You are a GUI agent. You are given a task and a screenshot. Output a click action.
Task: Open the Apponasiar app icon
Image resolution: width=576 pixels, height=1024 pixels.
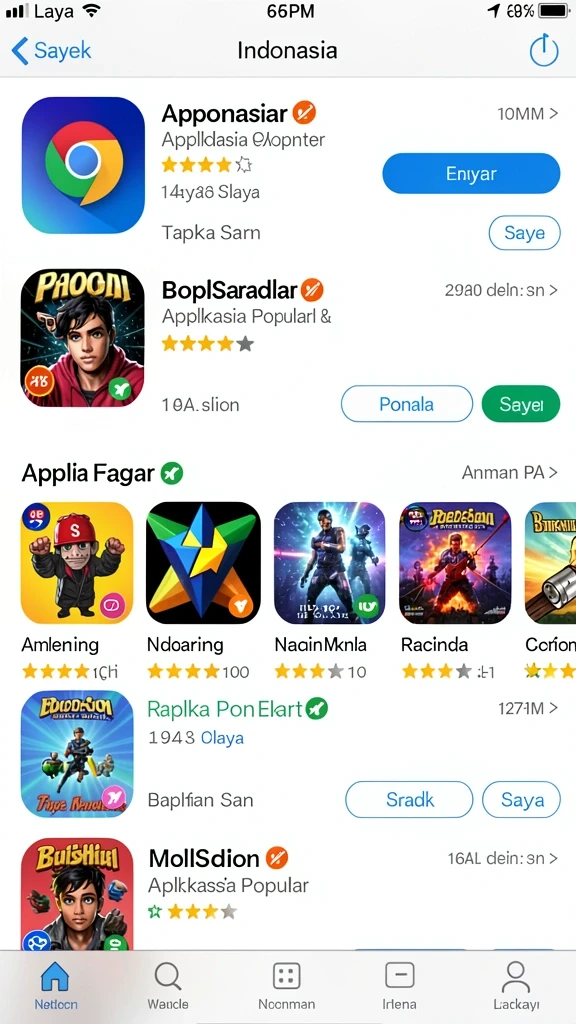pos(83,165)
